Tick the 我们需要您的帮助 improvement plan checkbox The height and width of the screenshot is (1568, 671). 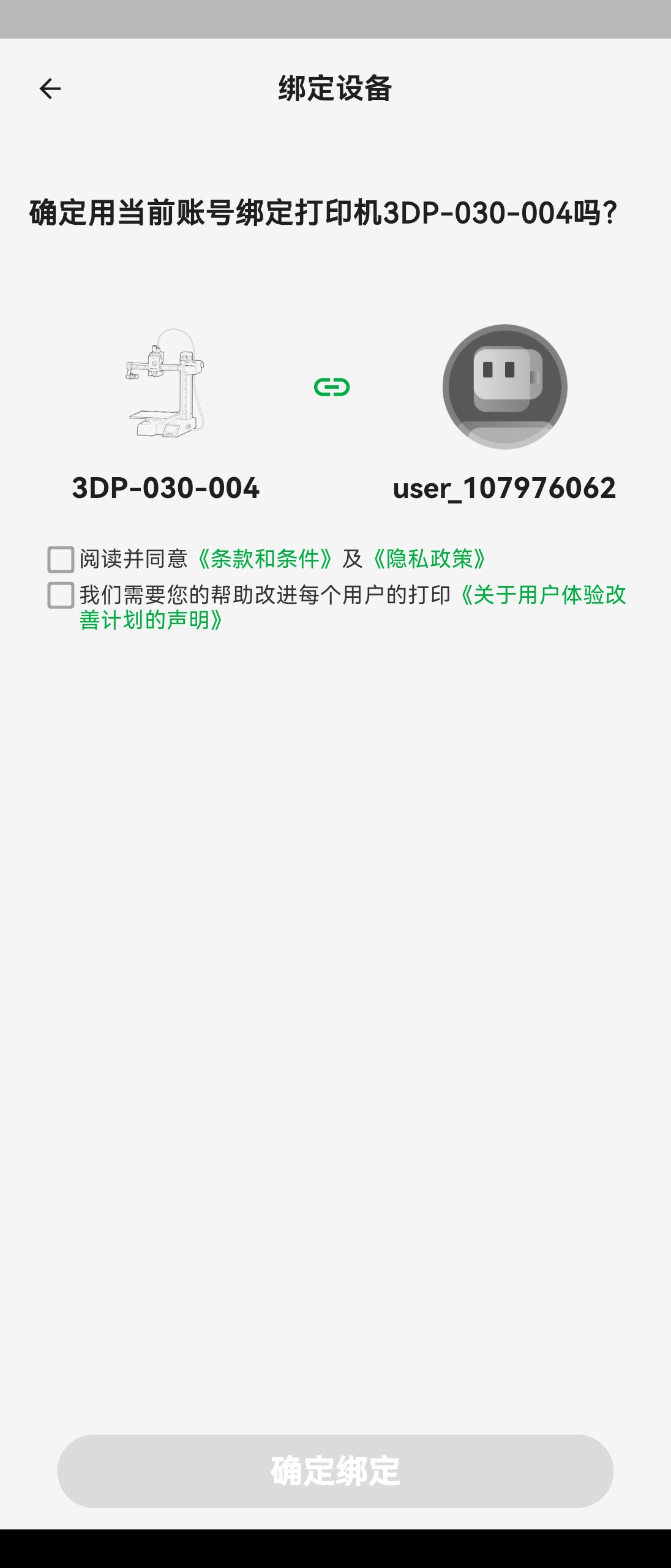(61, 595)
